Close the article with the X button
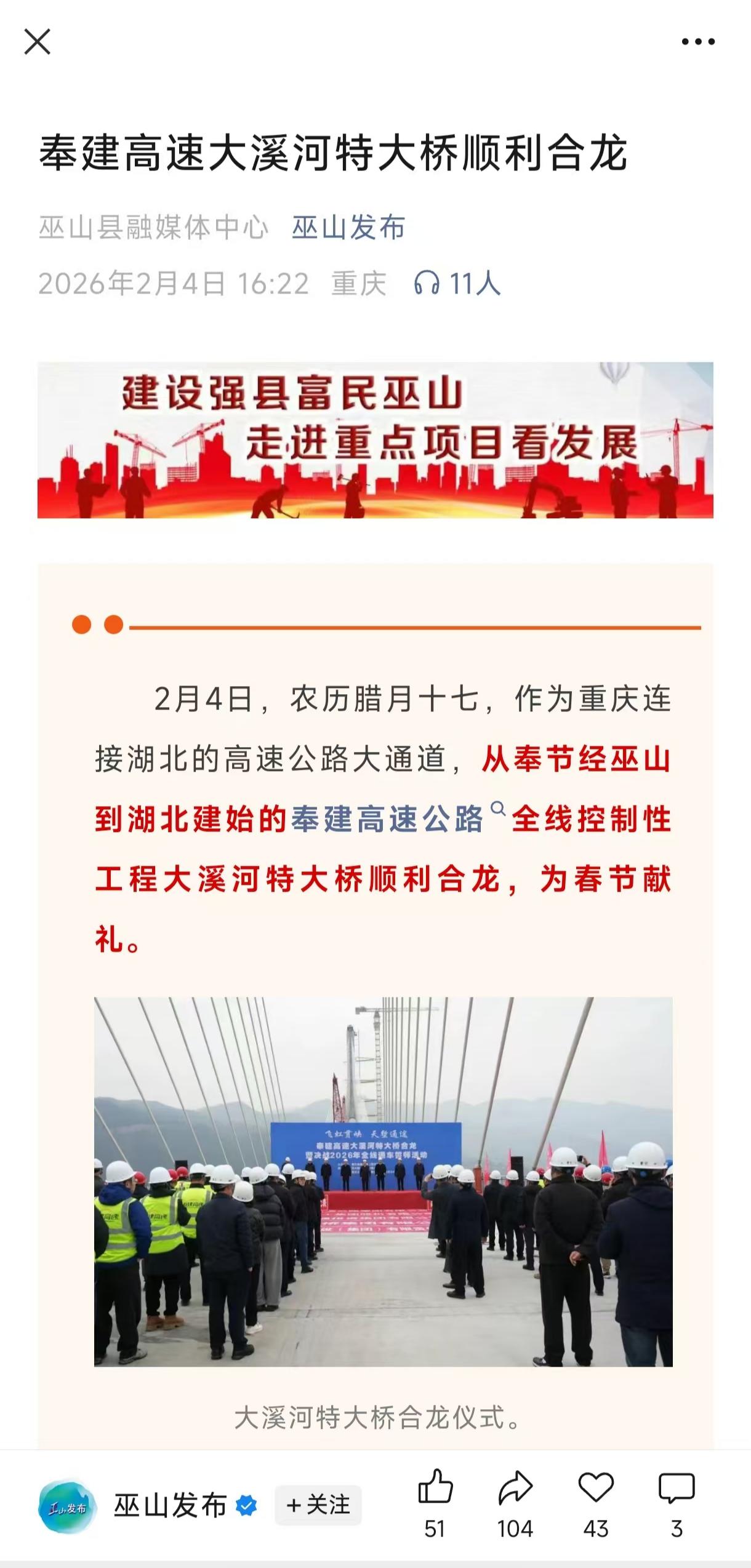The image size is (751, 1568). pyautogui.click(x=37, y=42)
